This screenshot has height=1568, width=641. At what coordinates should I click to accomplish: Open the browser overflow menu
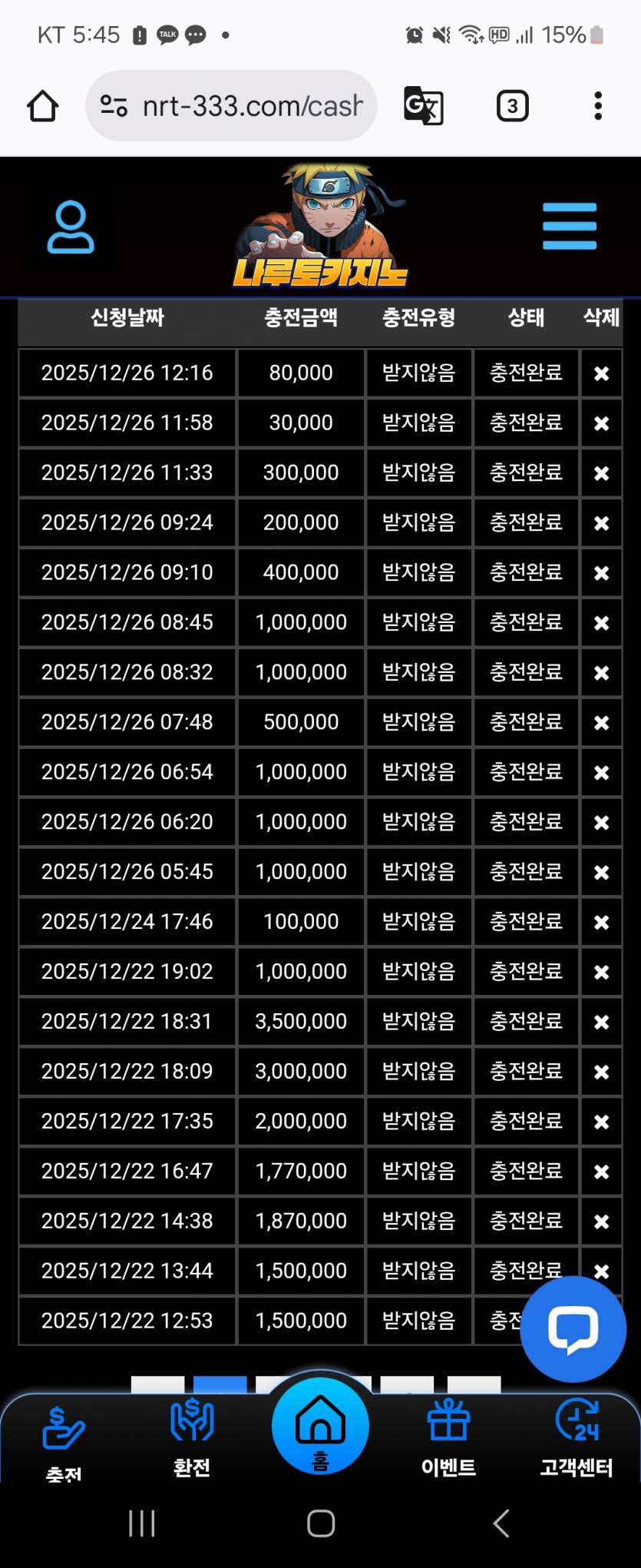click(598, 106)
